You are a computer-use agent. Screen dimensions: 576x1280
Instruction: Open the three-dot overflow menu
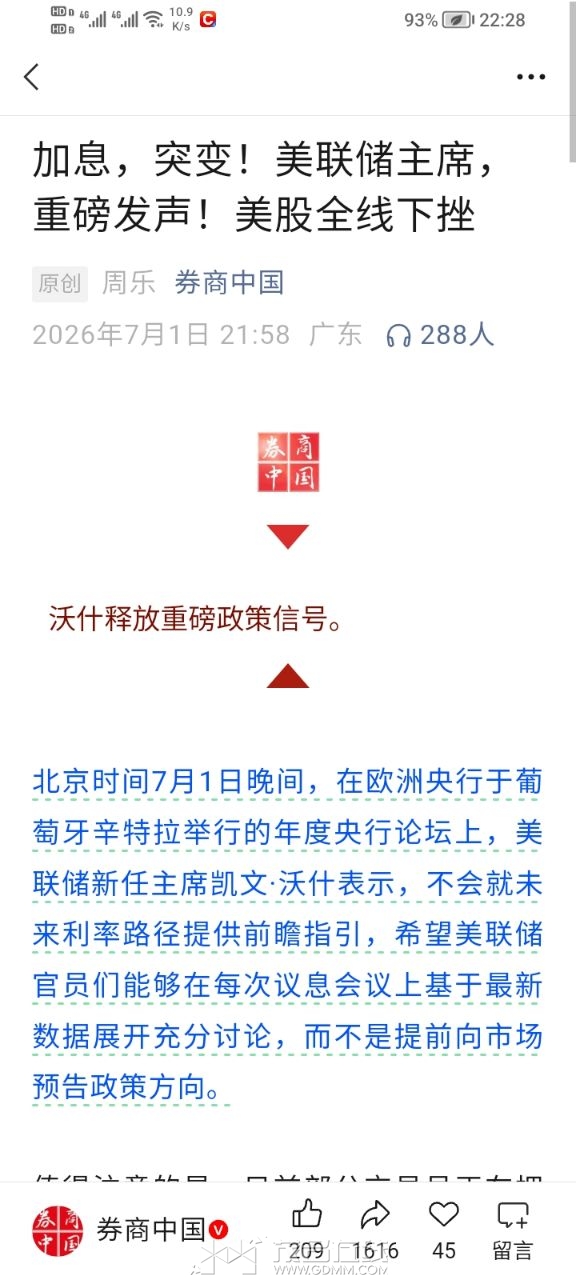pos(530,77)
